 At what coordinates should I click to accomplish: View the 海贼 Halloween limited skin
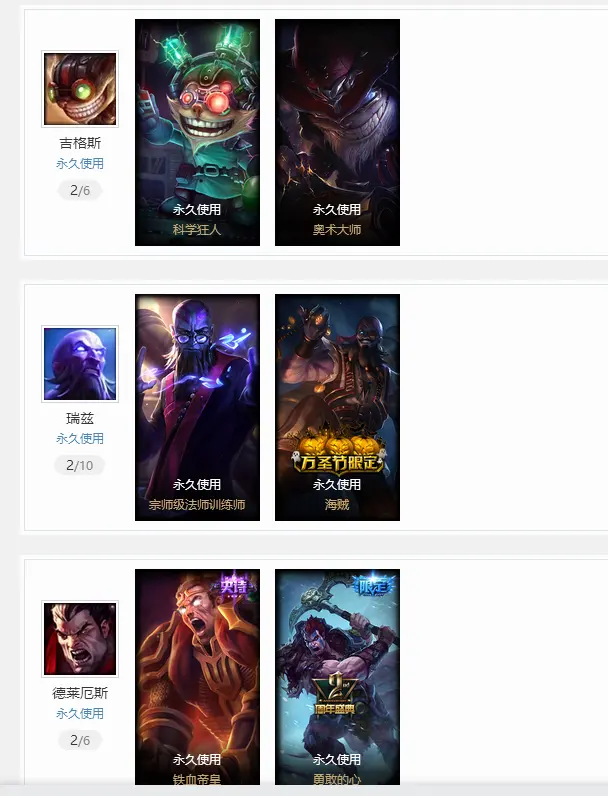pos(337,407)
